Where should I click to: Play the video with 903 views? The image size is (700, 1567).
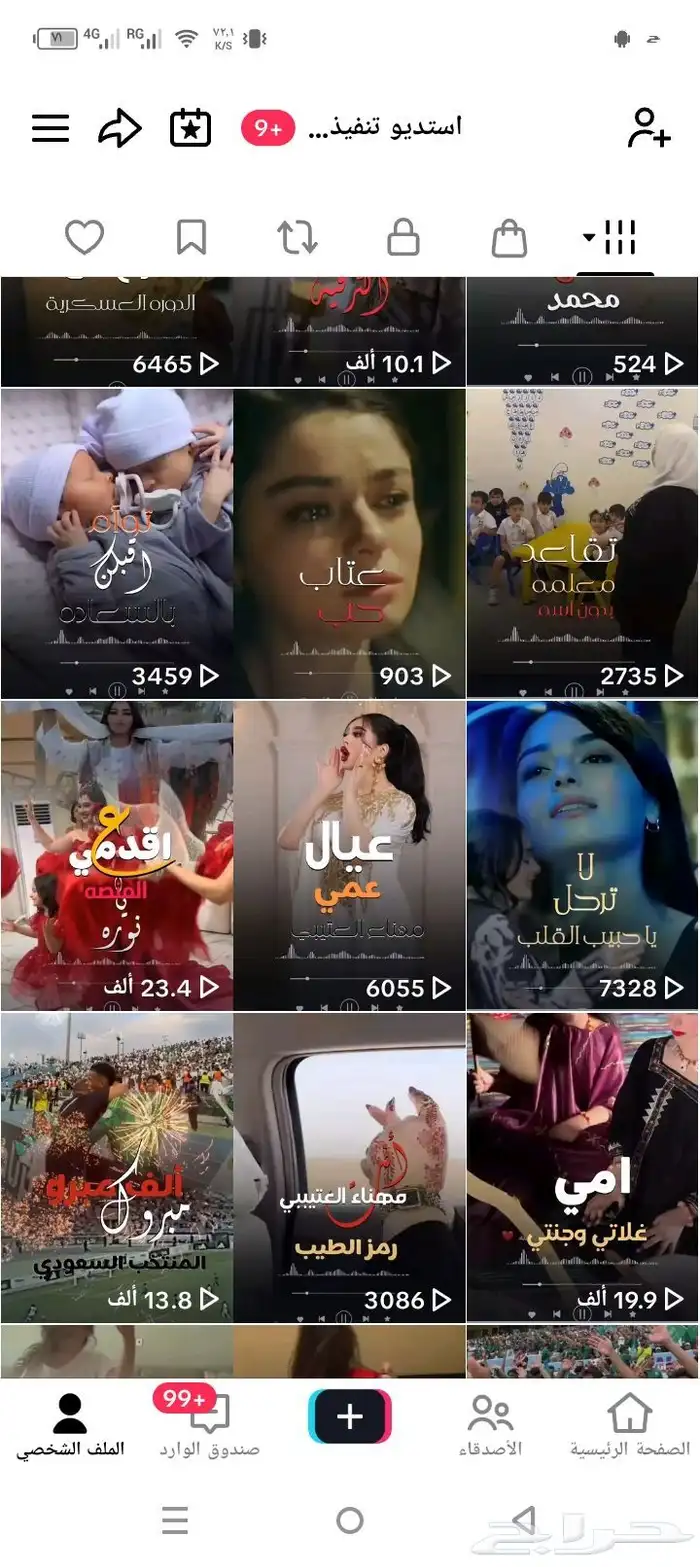[x=349, y=543]
